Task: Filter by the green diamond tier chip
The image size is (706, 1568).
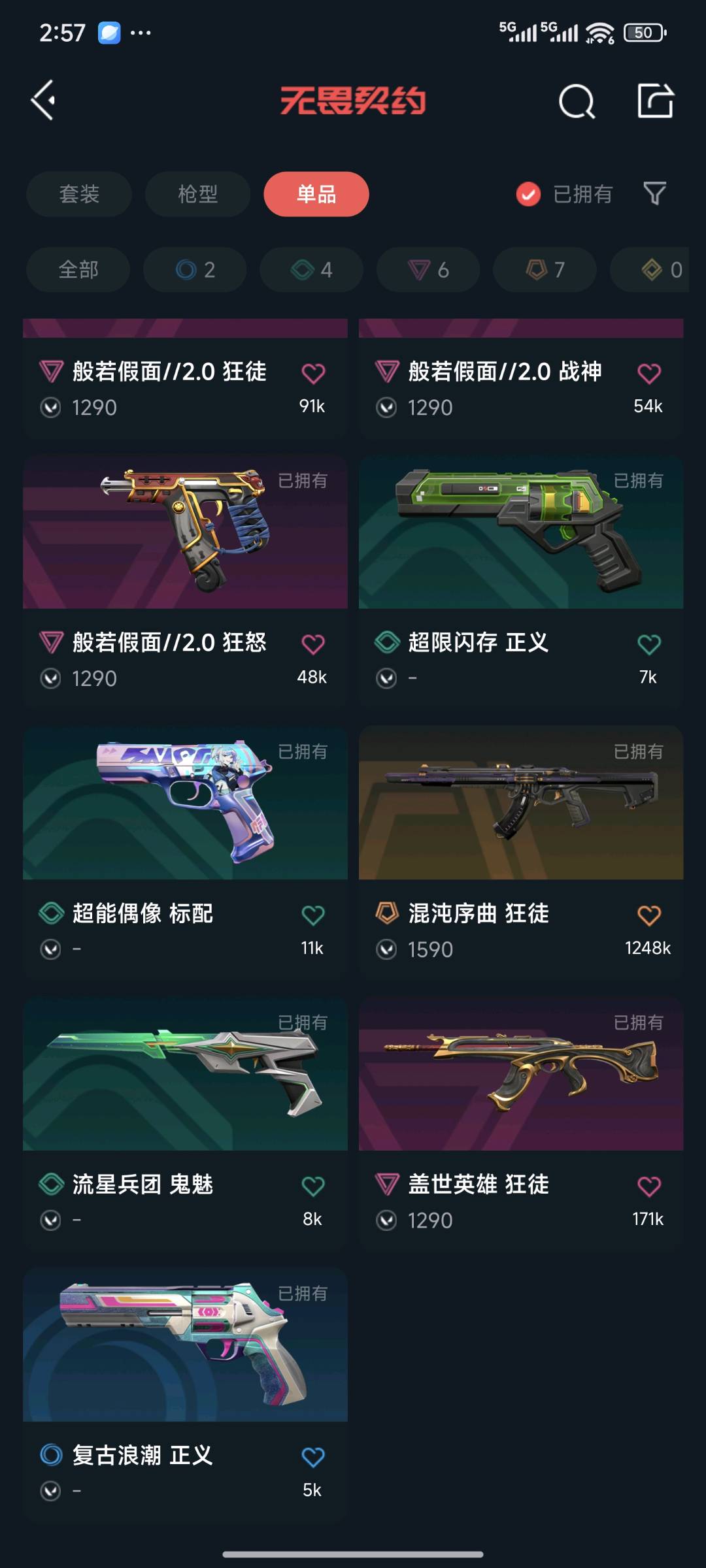Action: [311, 270]
